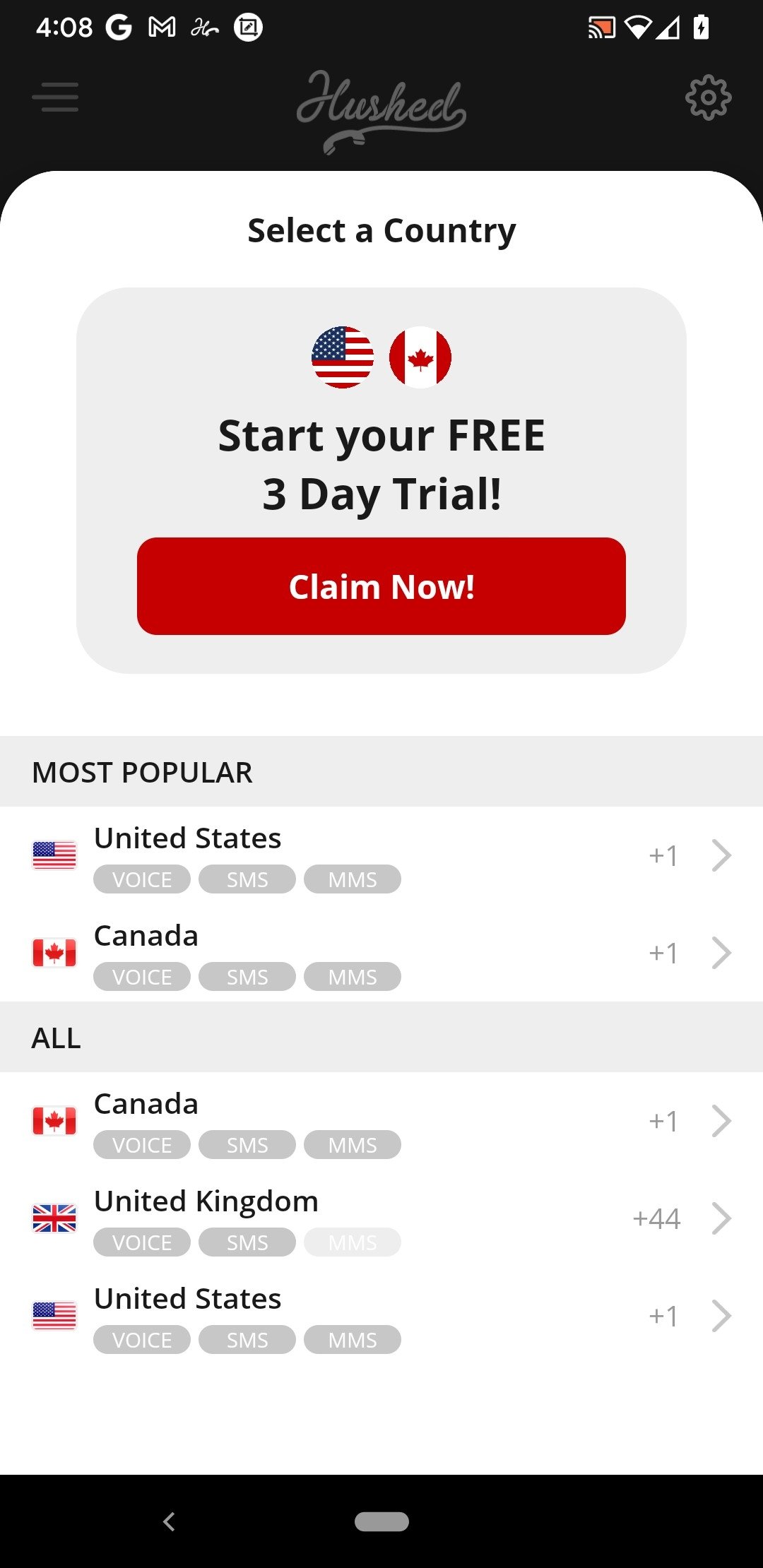This screenshot has height=1568, width=763.
Task: Choose Canada in the All section
Action: pyautogui.click(x=381, y=1121)
